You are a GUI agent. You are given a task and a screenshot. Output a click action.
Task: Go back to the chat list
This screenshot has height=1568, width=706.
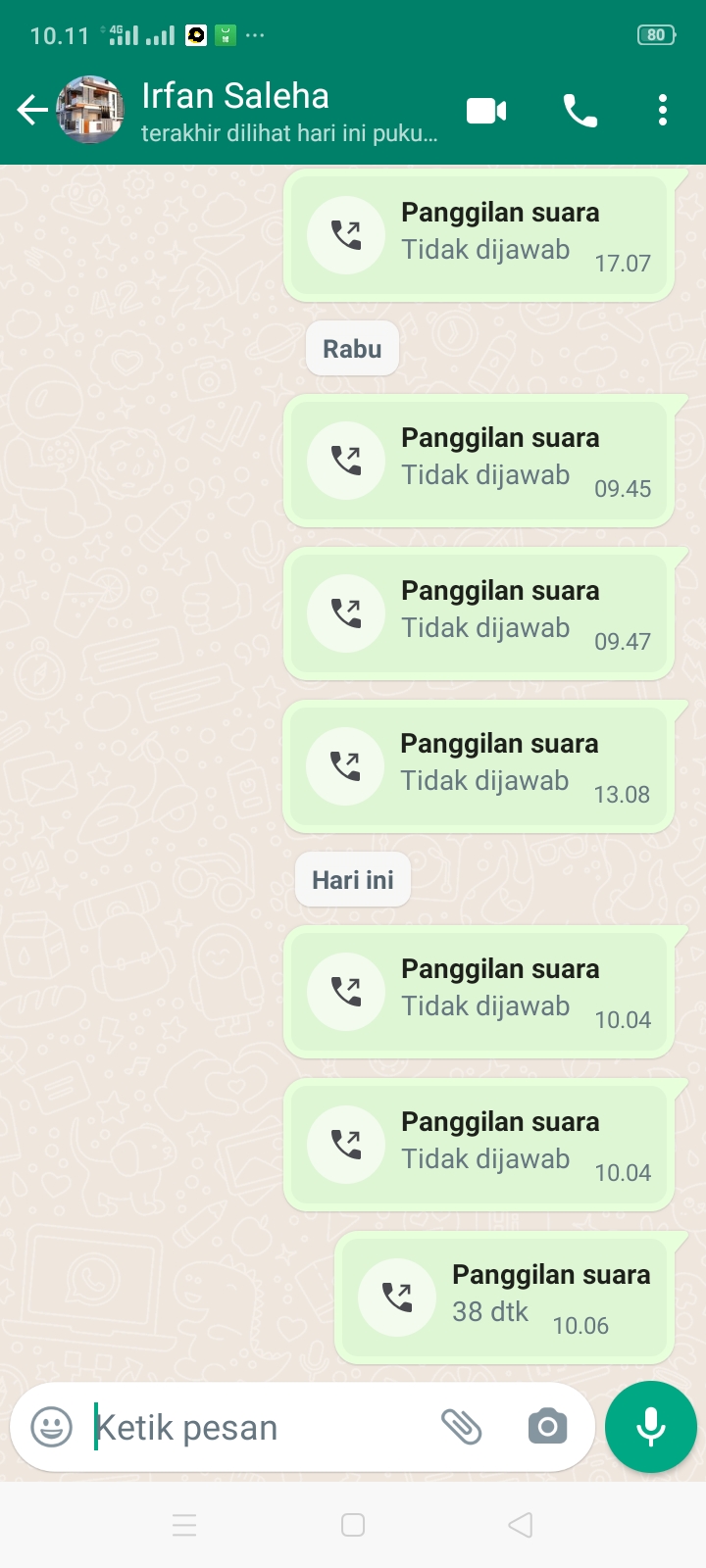coord(32,111)
